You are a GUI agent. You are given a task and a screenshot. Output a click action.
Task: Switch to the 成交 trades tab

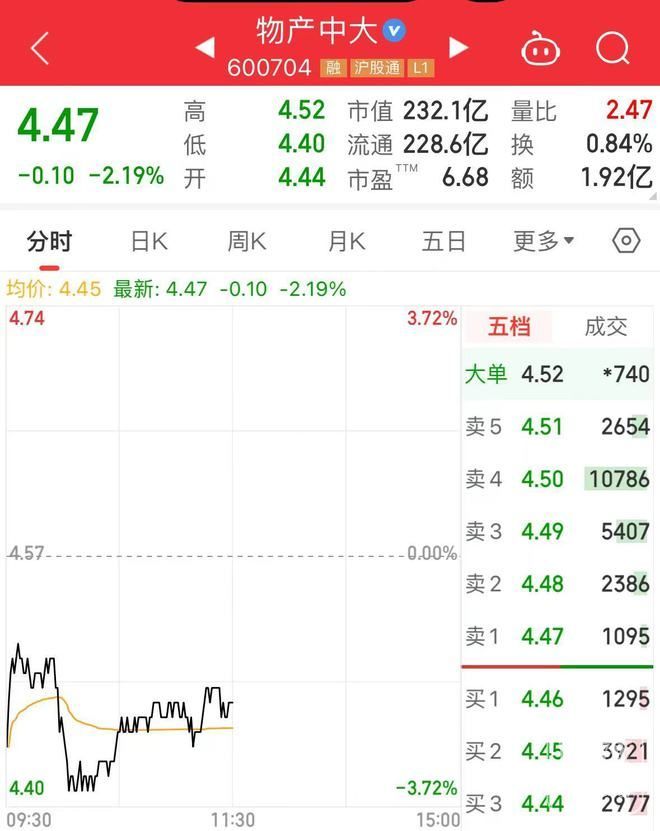[605, 326]
